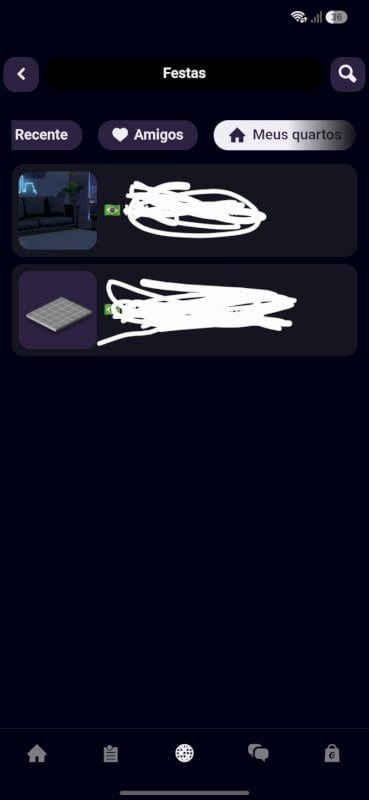This screenshot has height=800, width=369.
Task: Select the Amigos filter chip
Action: (148, 135)
